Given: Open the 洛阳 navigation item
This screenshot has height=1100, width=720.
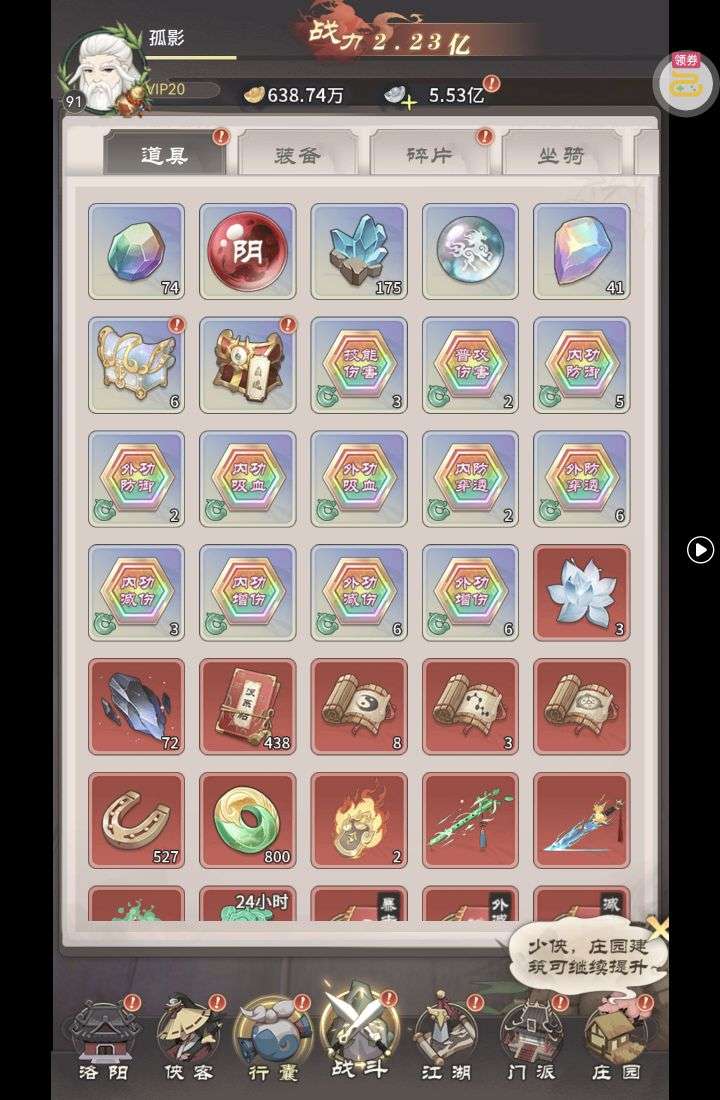Looking at the screenshot, I should point(103,1040).
